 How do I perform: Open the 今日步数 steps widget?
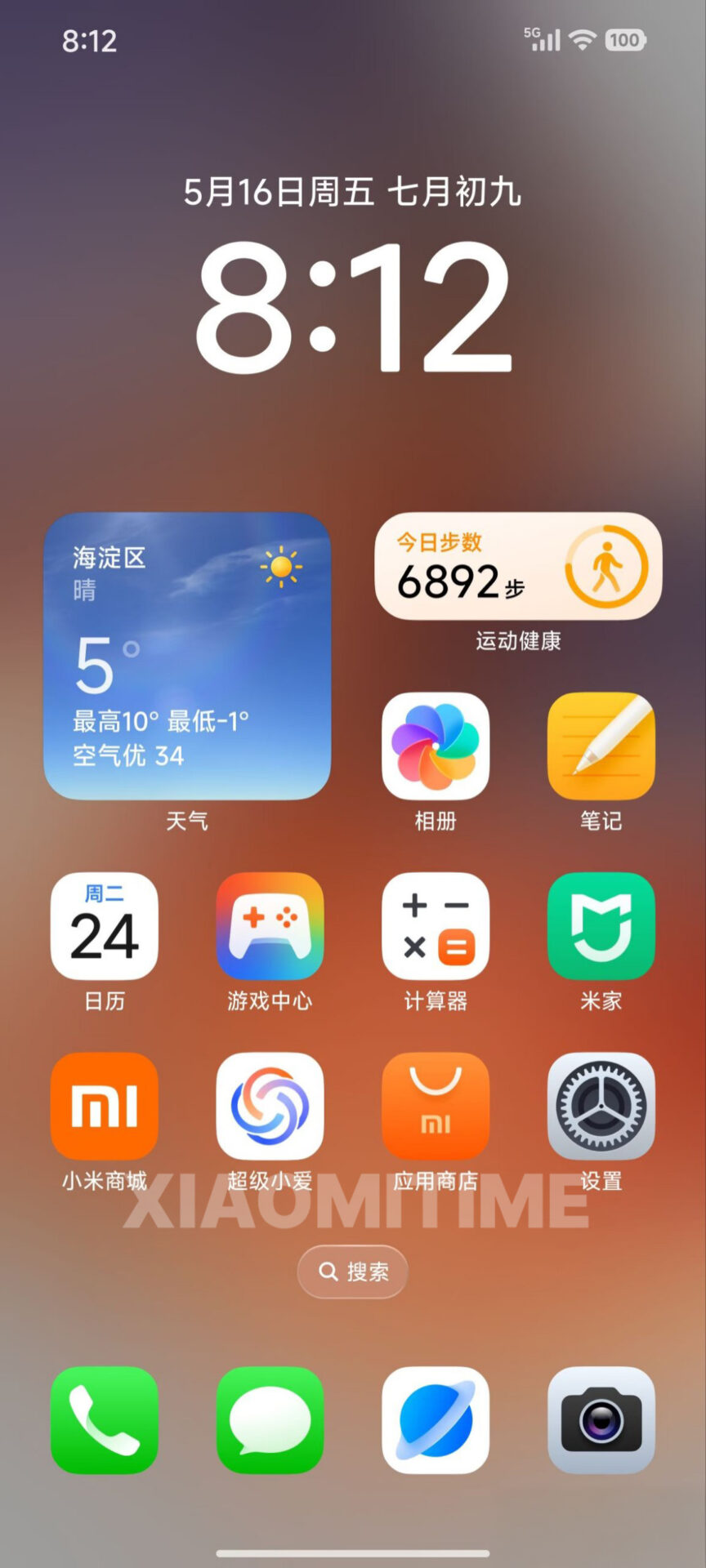(518, 566)
